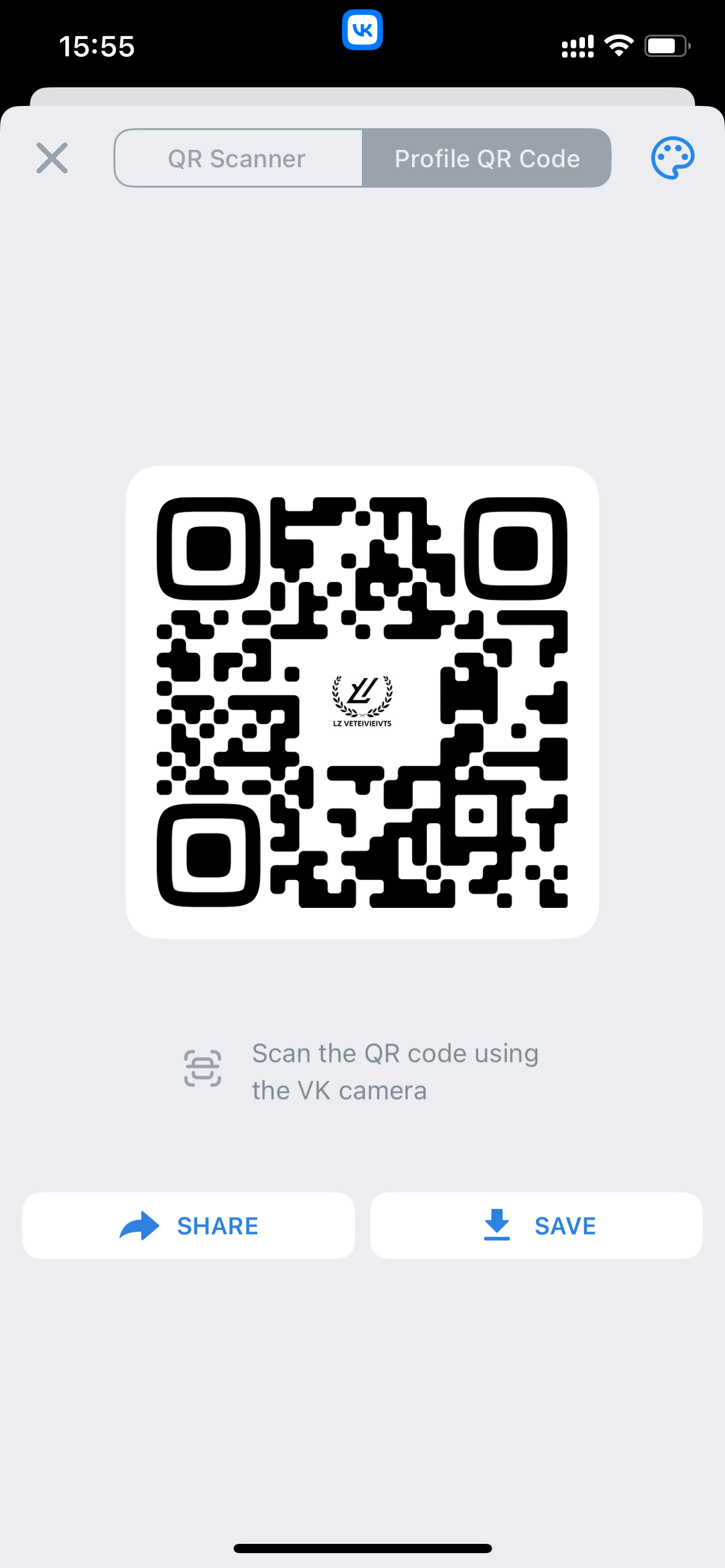This screenshot has width=725, height=1568.
Task: Switch to the QR Scanner tab
Action: pos(237,159)
